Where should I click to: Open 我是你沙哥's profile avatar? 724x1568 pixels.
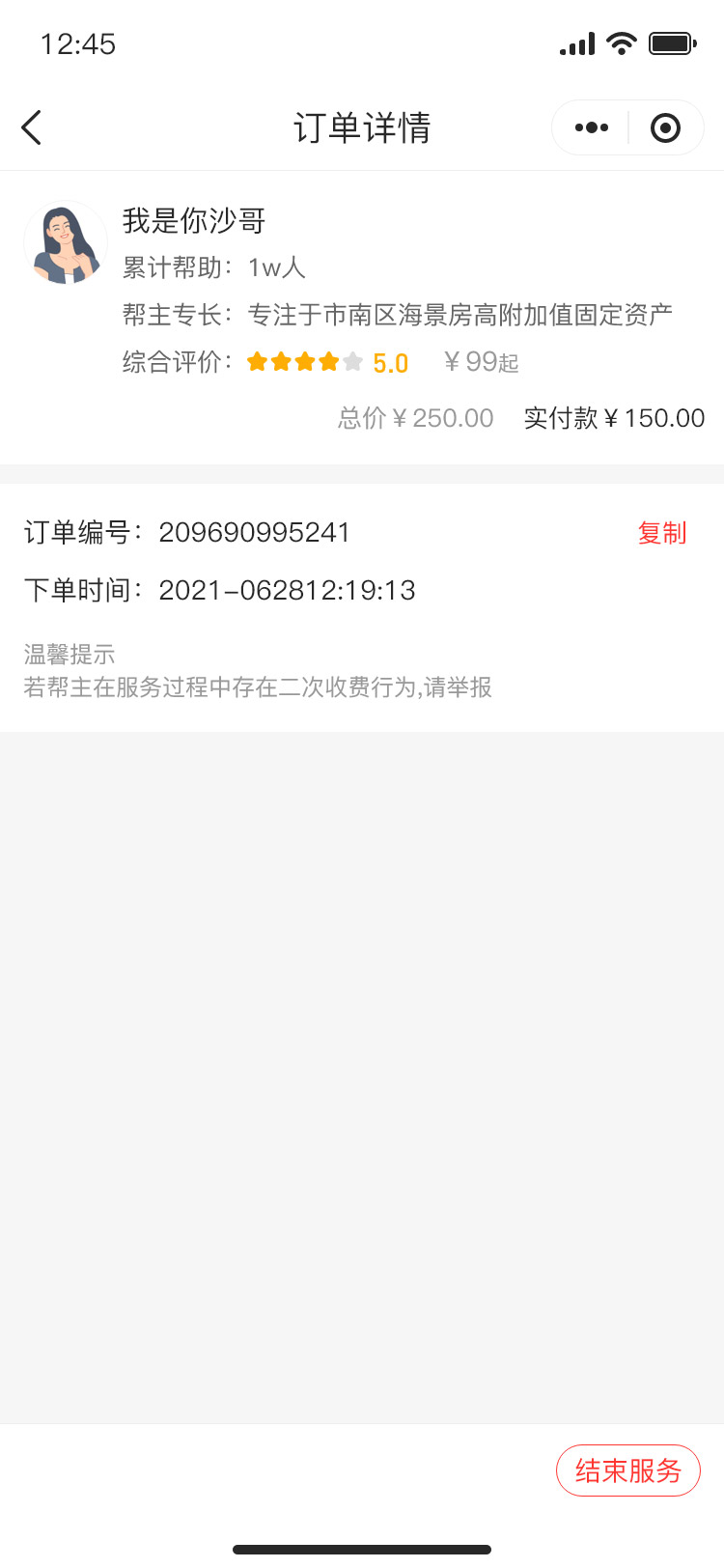[x=66, y=243]
